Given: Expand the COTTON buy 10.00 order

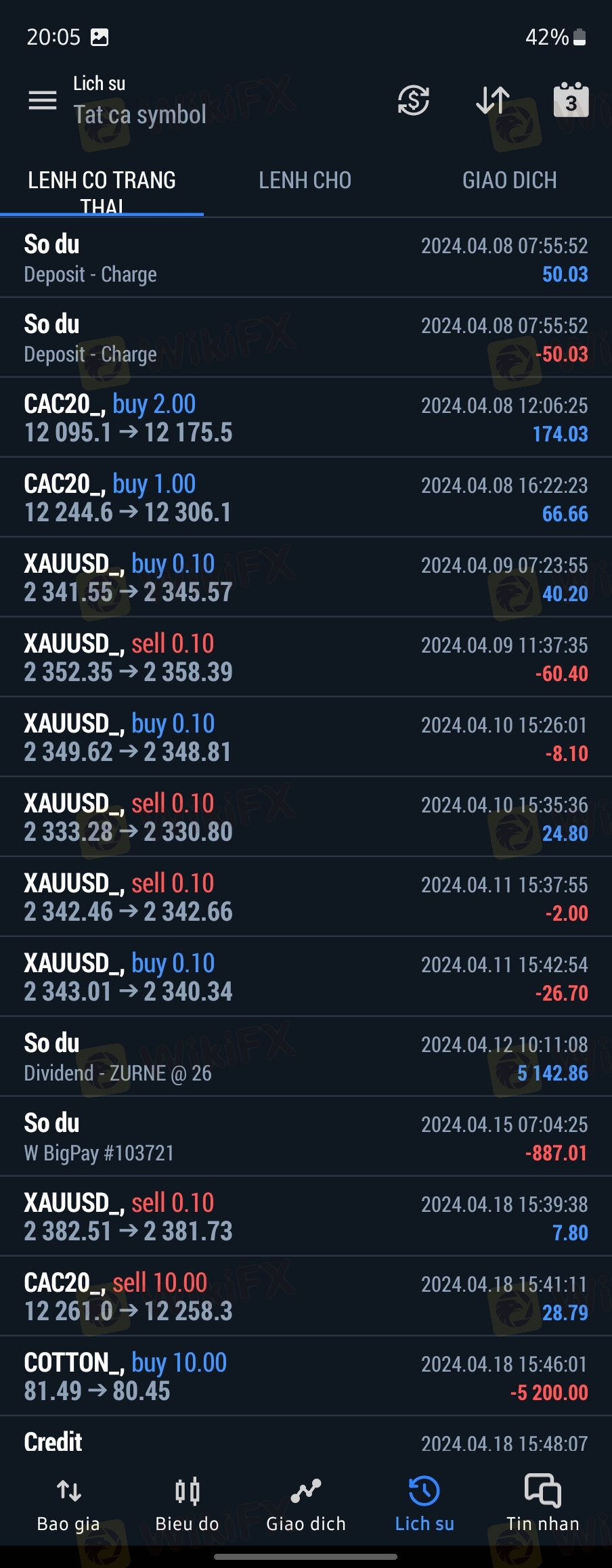Looking at the screenshot, I should (305, 1376).
